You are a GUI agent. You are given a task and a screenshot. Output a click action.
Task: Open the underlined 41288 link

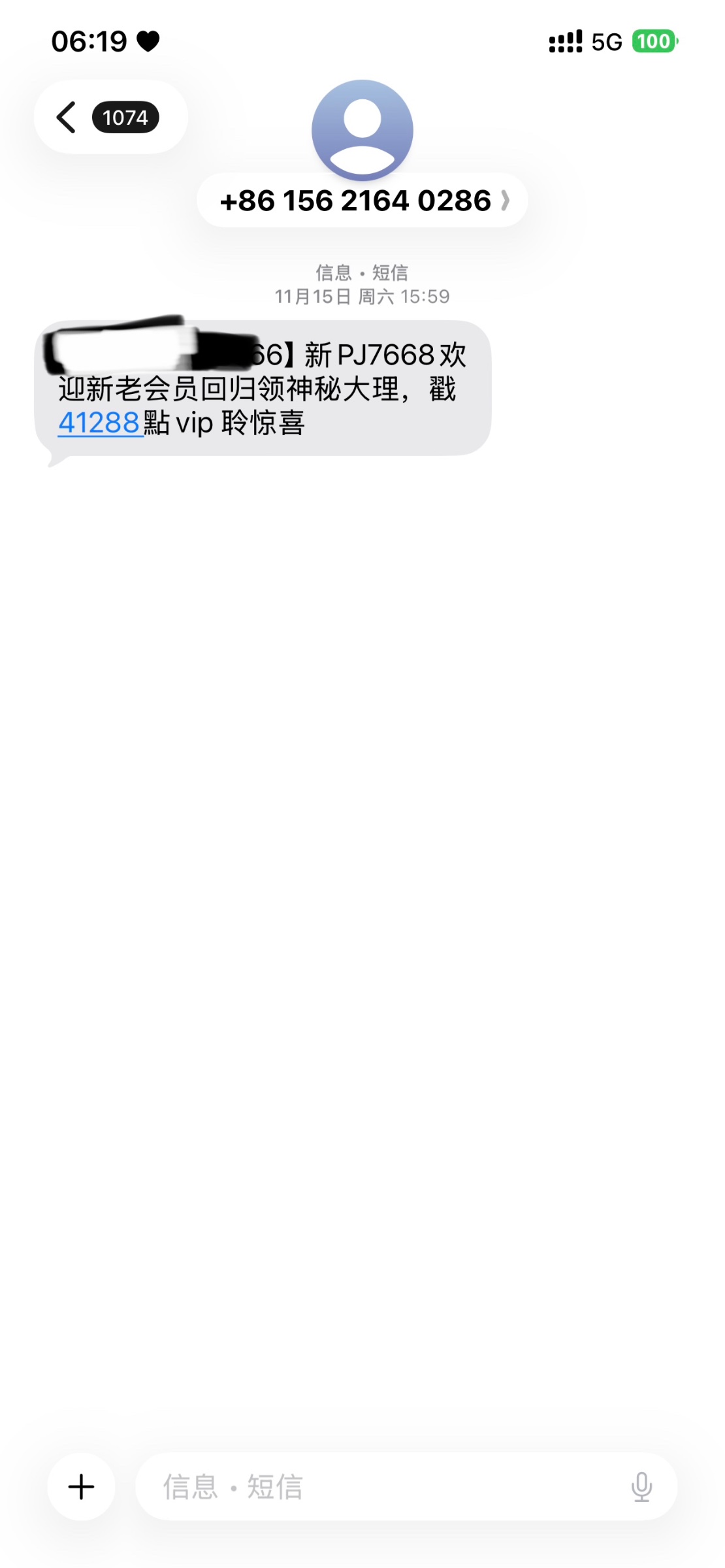(x=99, y=423)
